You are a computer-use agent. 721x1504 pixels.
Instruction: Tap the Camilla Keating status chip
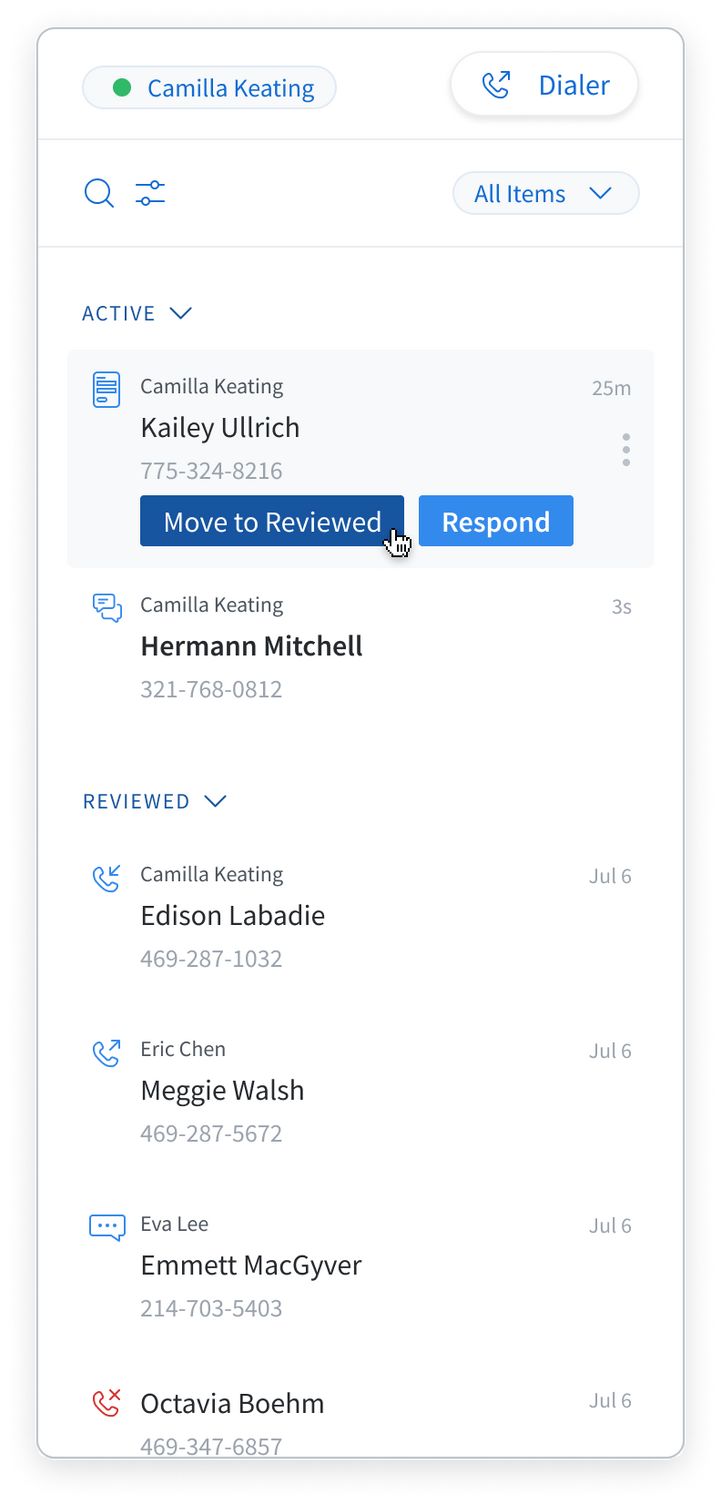point(209,88)
